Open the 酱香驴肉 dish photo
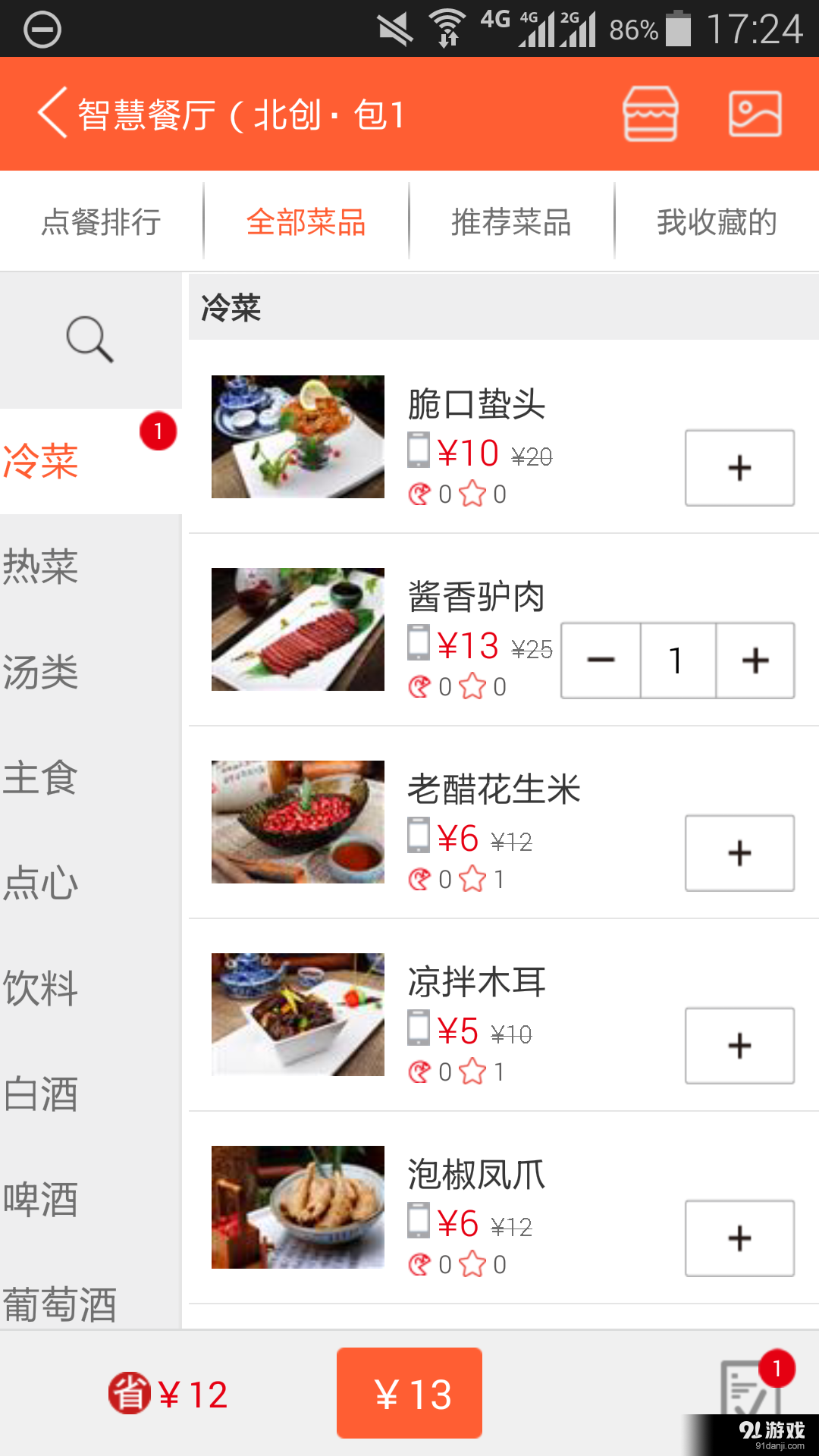Viewport: 819px width, 1456px height. [298, 628]
